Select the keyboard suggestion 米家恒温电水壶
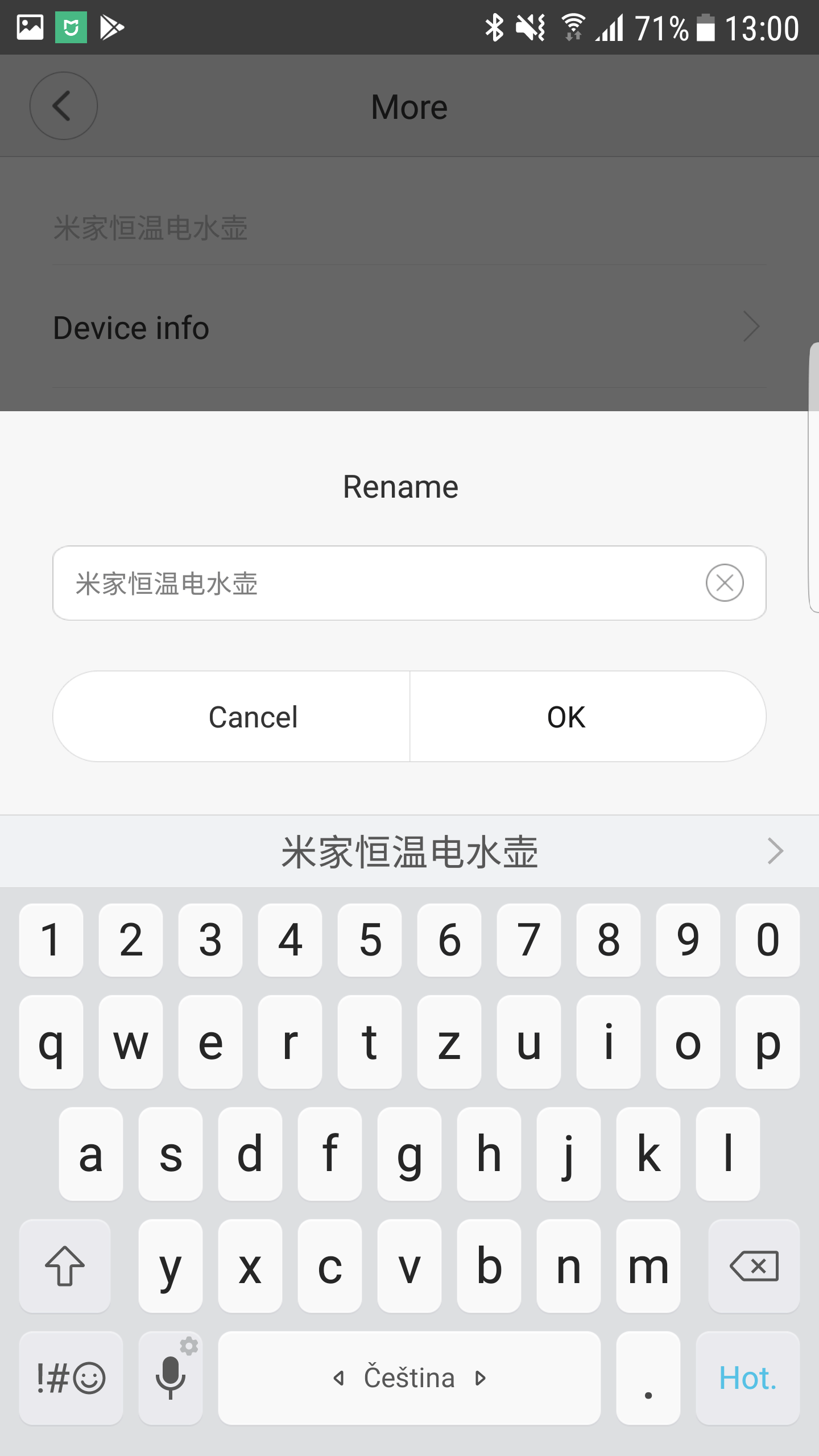Image resolution: width=819 pixels, height=1456 pixels. [x=409, y=851]
